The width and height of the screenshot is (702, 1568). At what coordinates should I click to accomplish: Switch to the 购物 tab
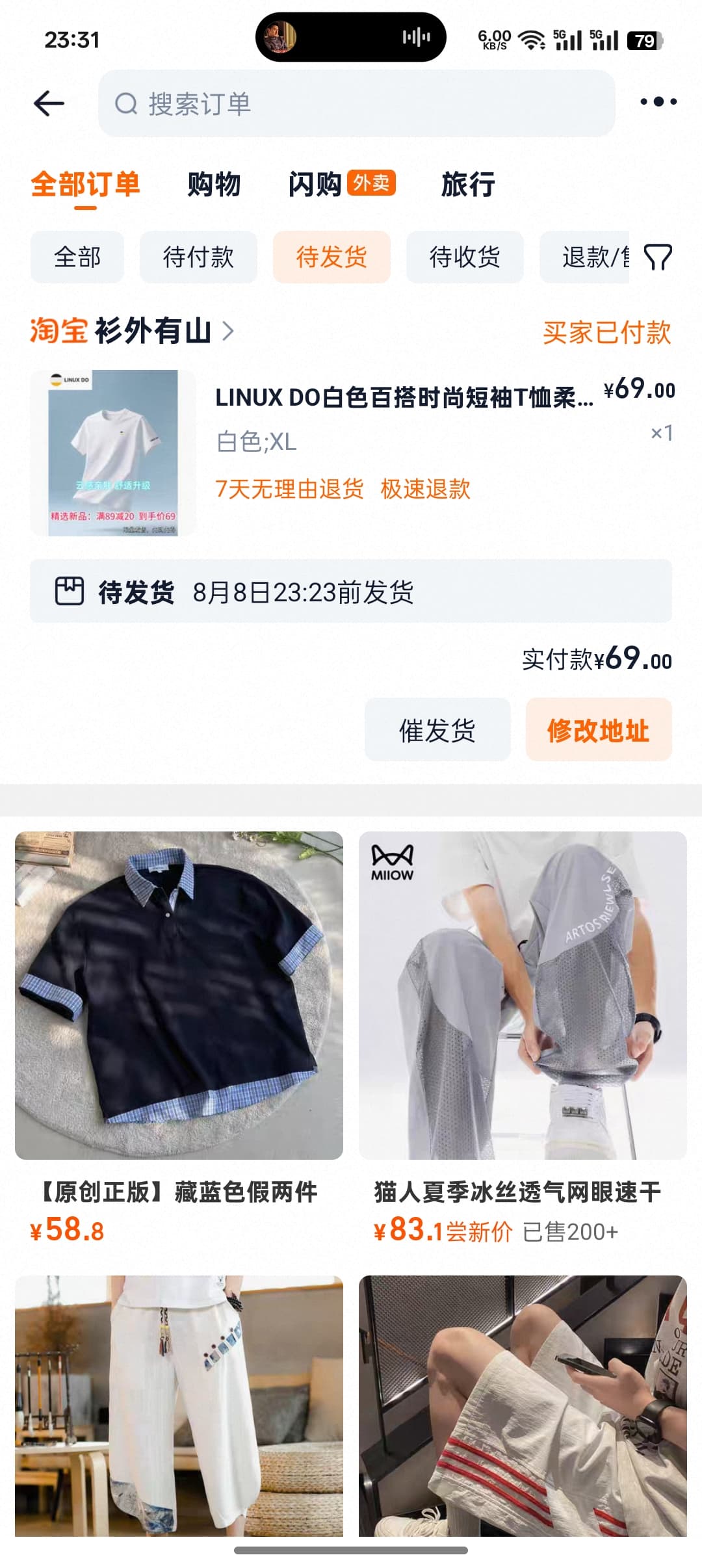(x=214, y=185)
